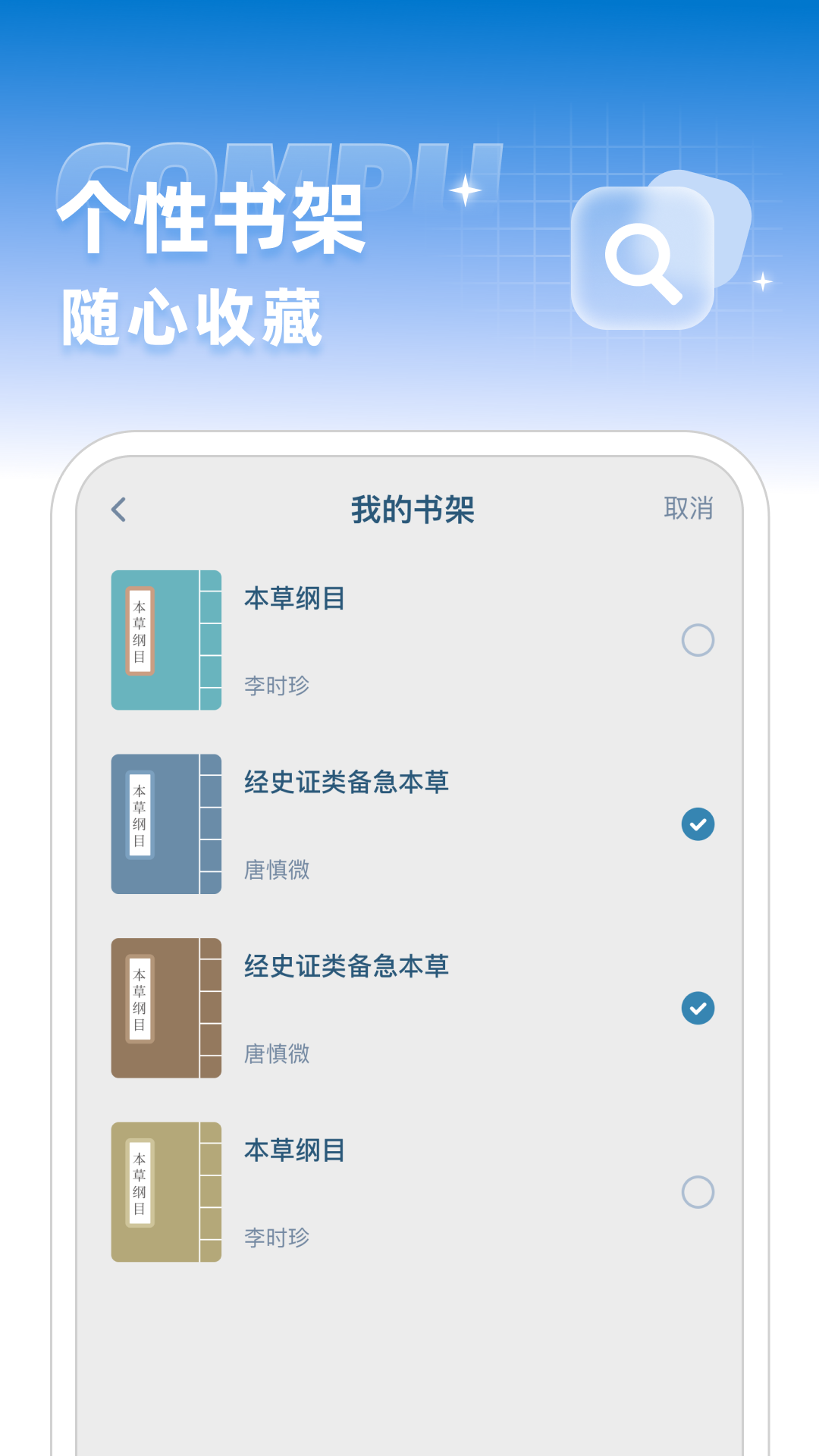This screenshot has height=1456, width=819.
Task: Tap the last 本草纲目 title text
Action: pos(296,1150)
